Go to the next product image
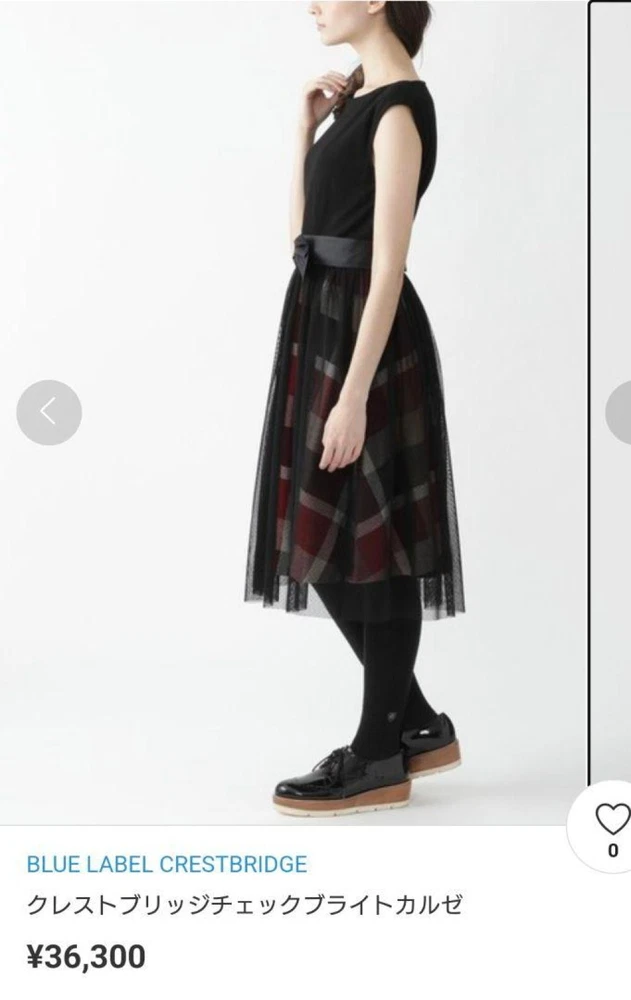Image resolution: width=631 pixels, height=1000 pixels. point(621,412)
